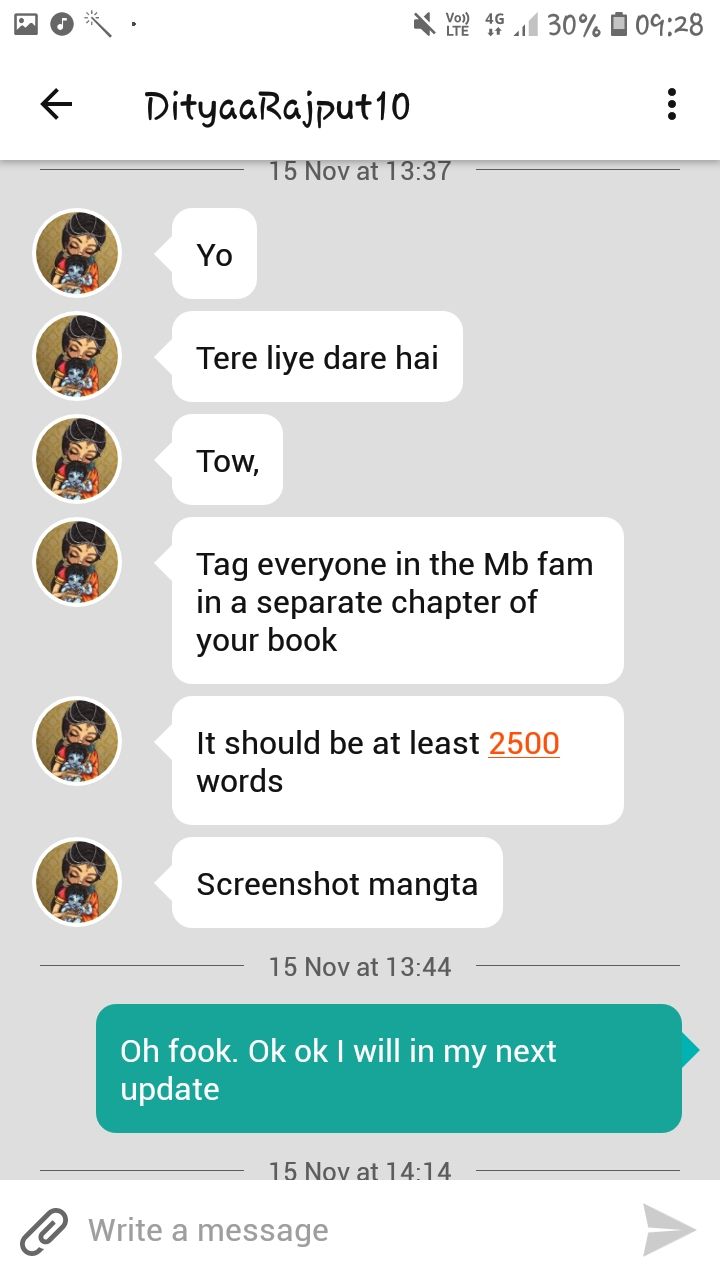Tap the underlined 2500 link

[x=524, y=743]
